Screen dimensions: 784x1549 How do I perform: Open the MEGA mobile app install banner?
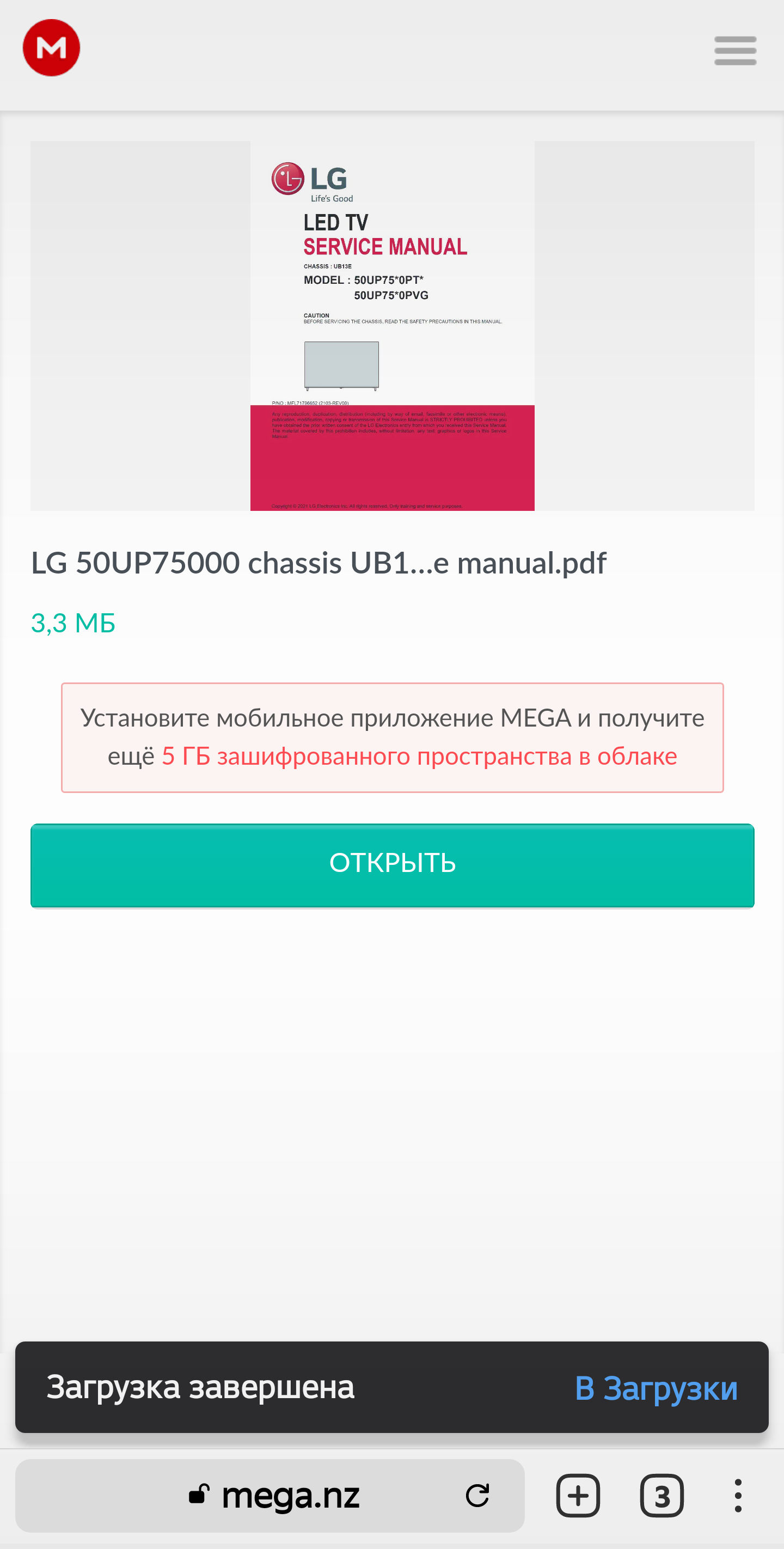click(x=392, y=737)
